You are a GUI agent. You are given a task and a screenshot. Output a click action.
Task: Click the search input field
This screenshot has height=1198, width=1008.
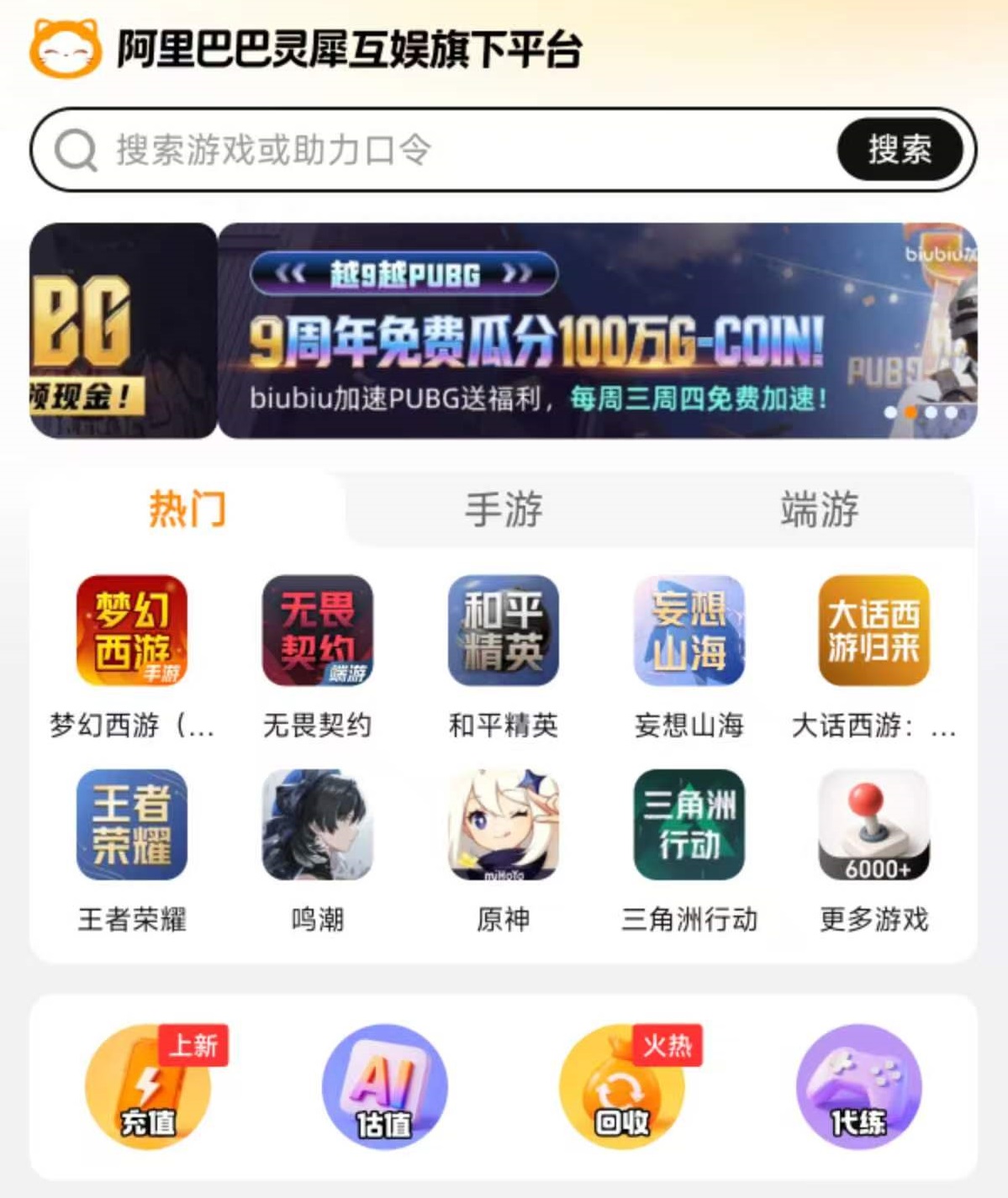[378, 150]
